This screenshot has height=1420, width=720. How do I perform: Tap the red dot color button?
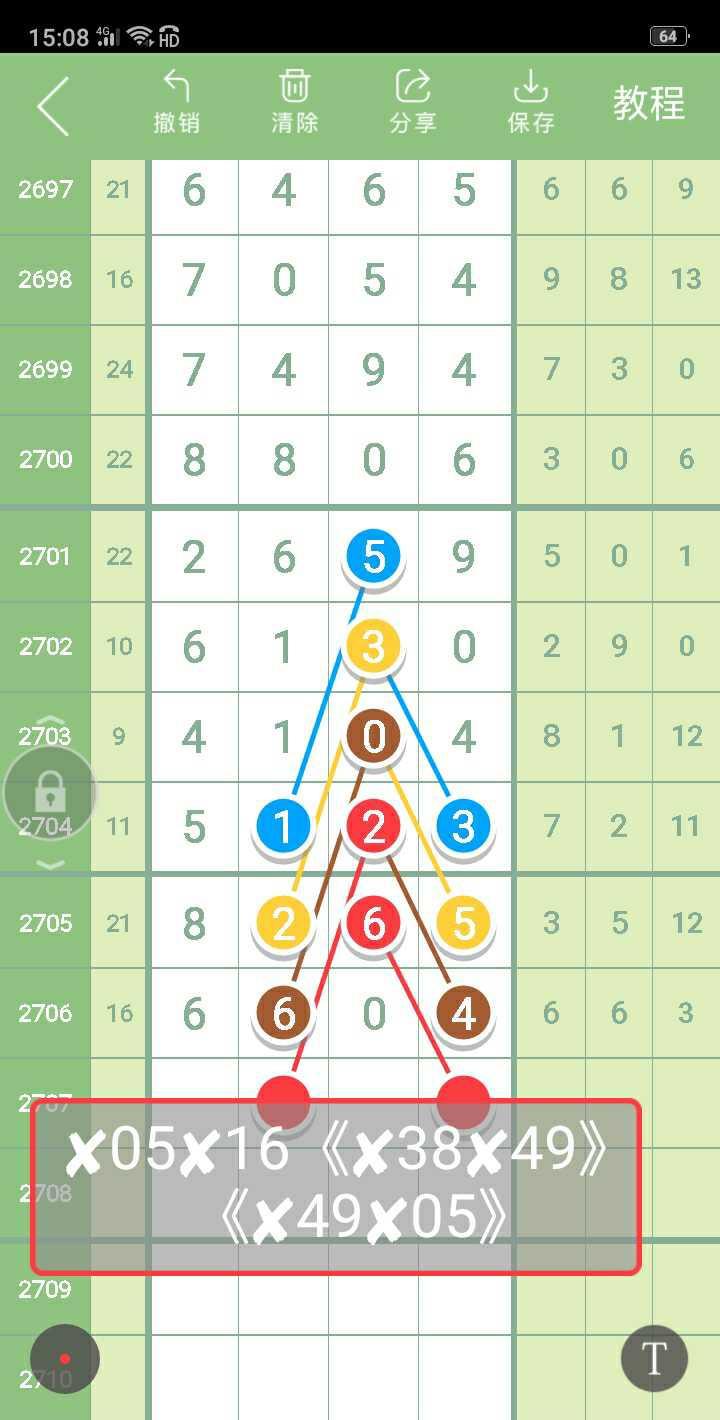coord(65,1359)
